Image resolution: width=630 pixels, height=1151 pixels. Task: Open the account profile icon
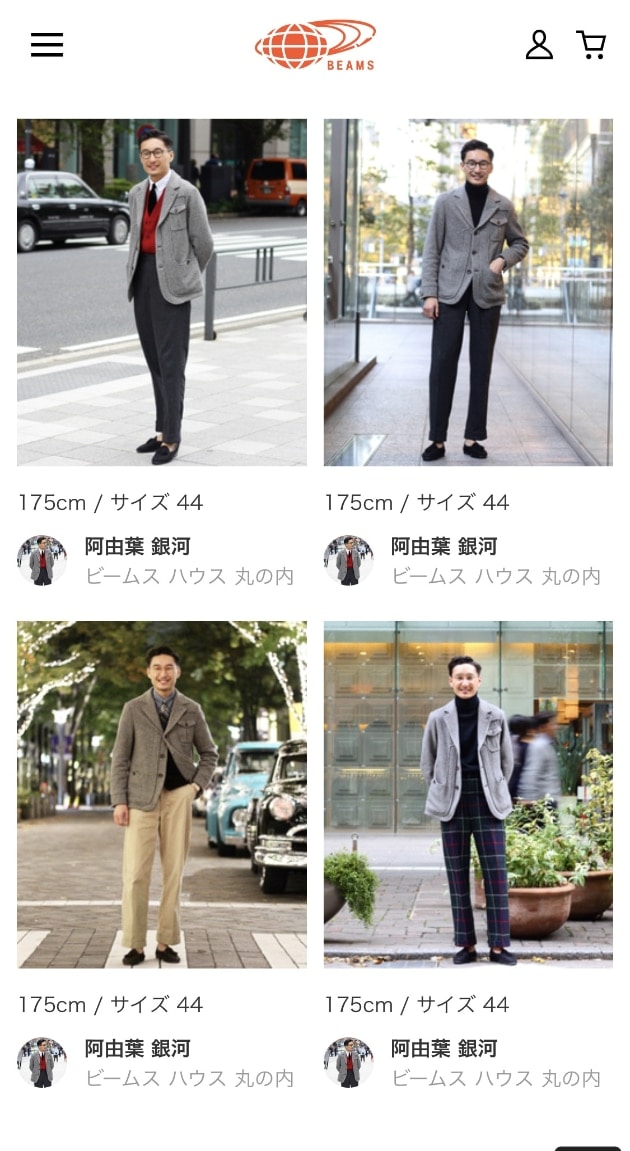(539, 45)
